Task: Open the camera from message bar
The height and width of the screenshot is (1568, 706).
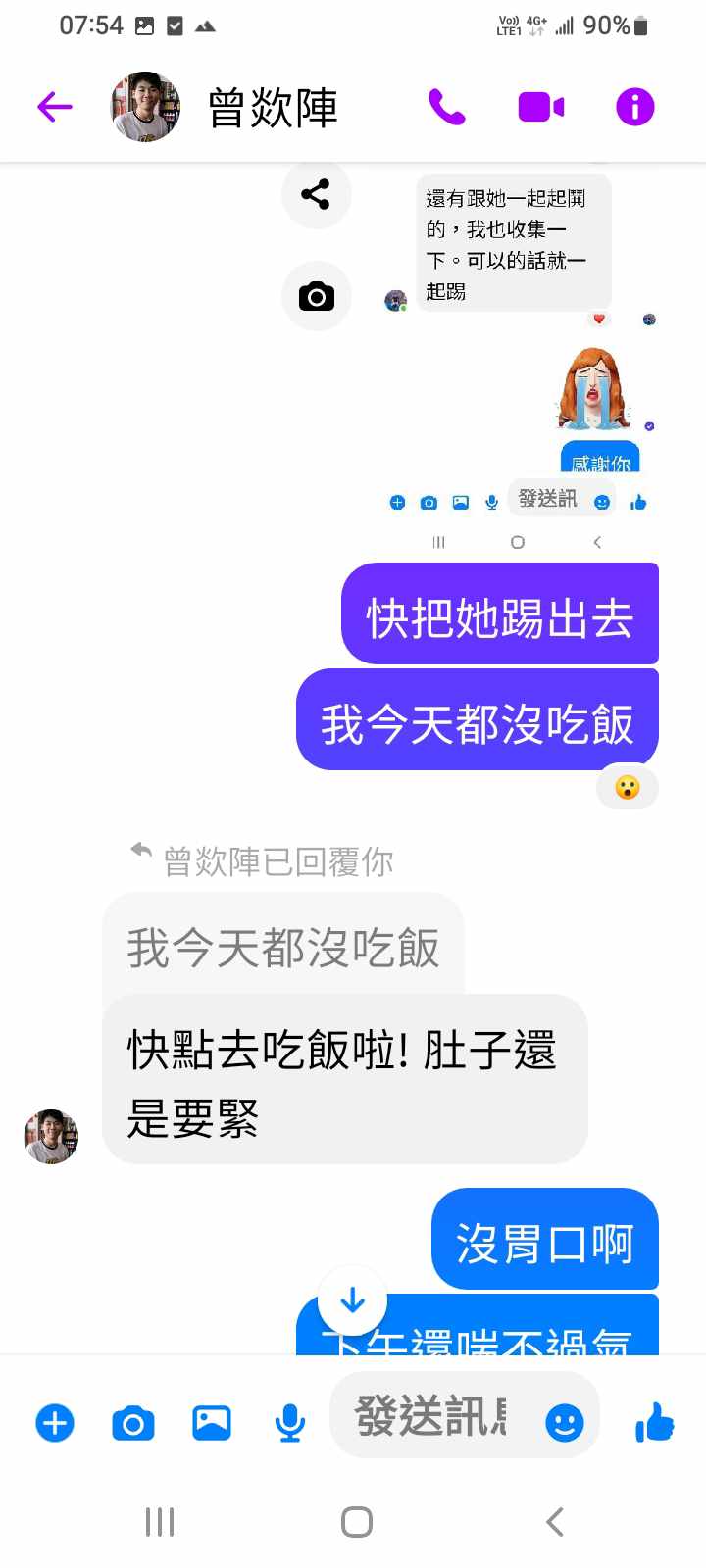Action: [133, 1423]
